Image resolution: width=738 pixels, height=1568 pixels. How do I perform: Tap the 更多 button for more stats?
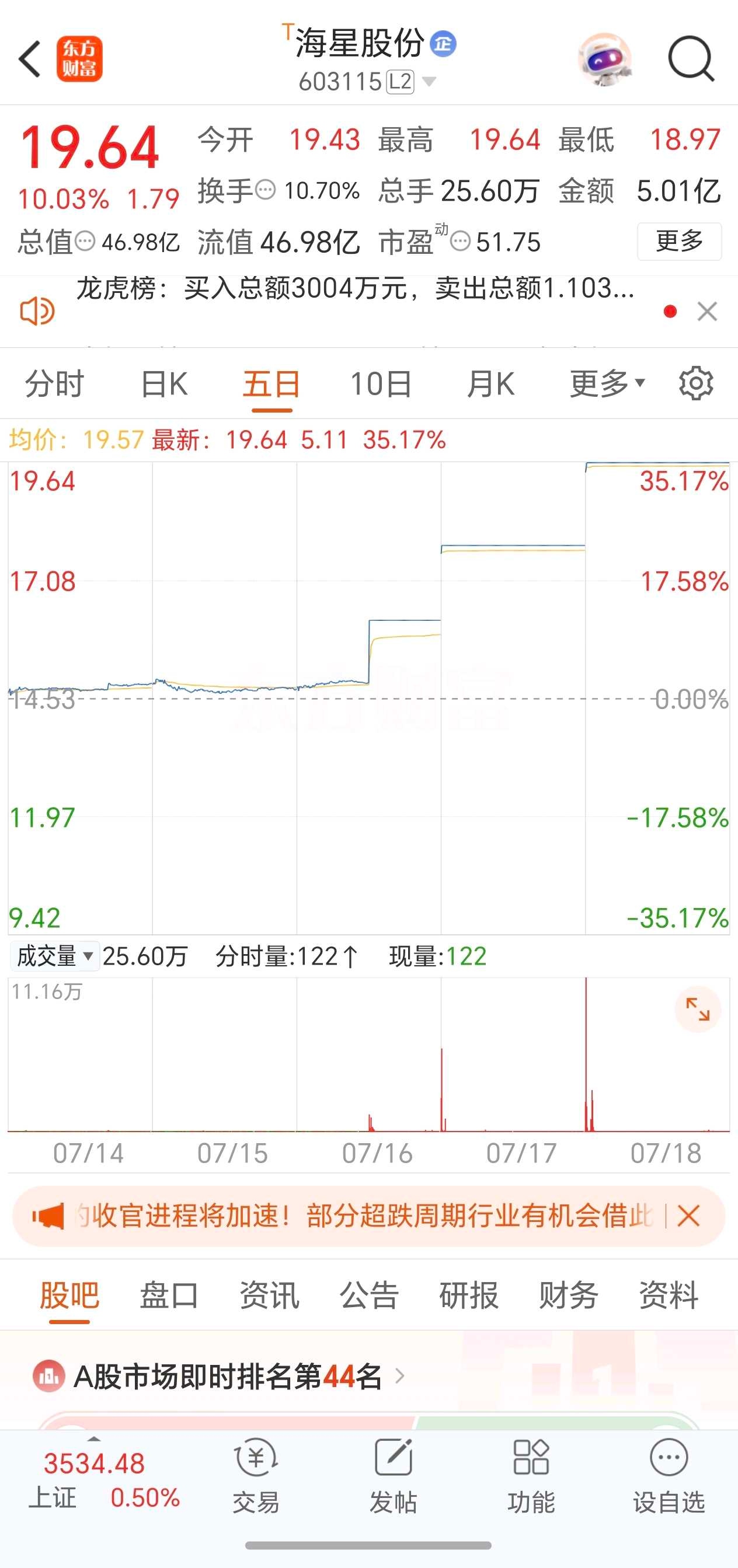[679, 242]
